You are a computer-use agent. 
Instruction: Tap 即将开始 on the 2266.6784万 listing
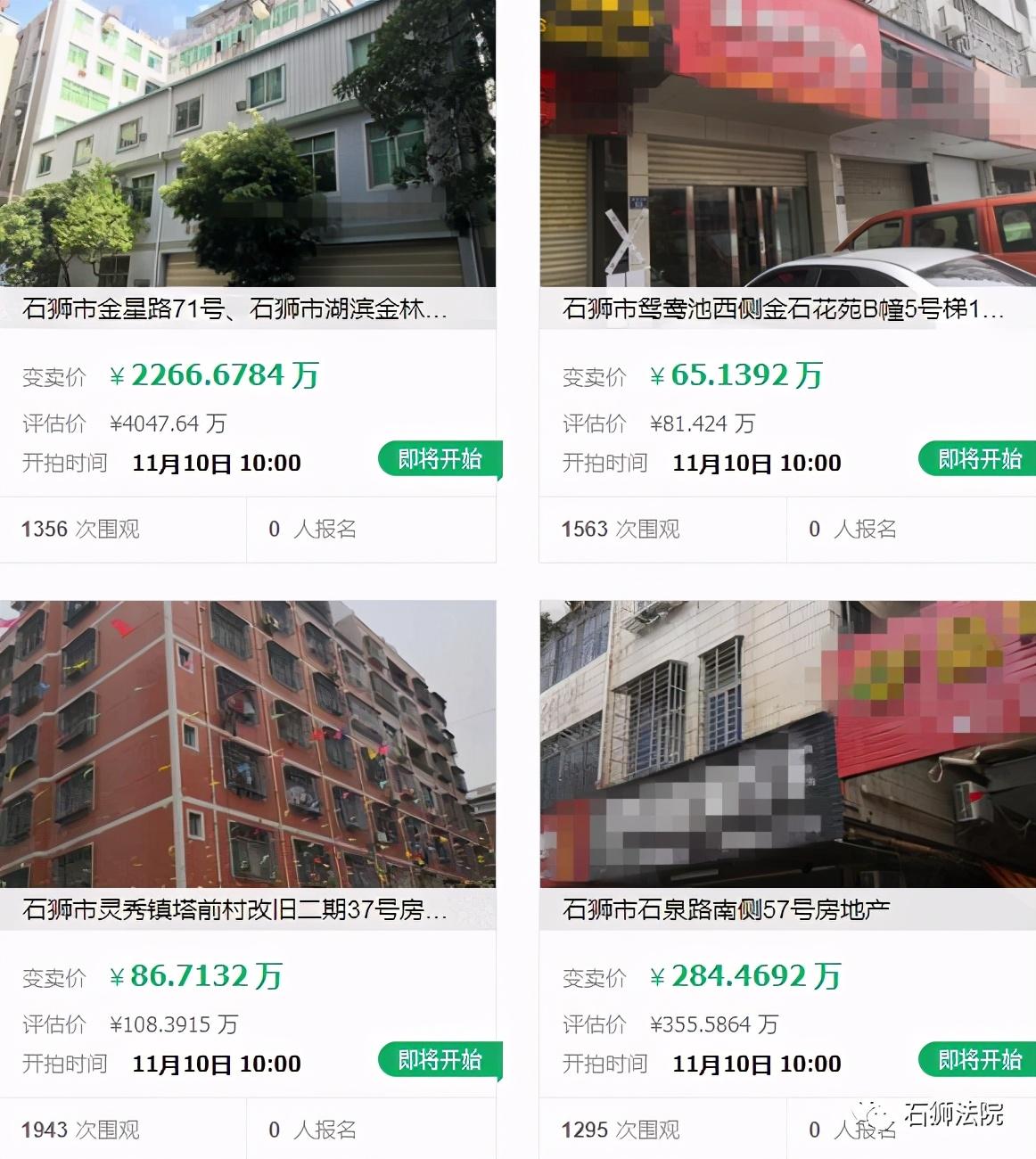tap(440, 459)
